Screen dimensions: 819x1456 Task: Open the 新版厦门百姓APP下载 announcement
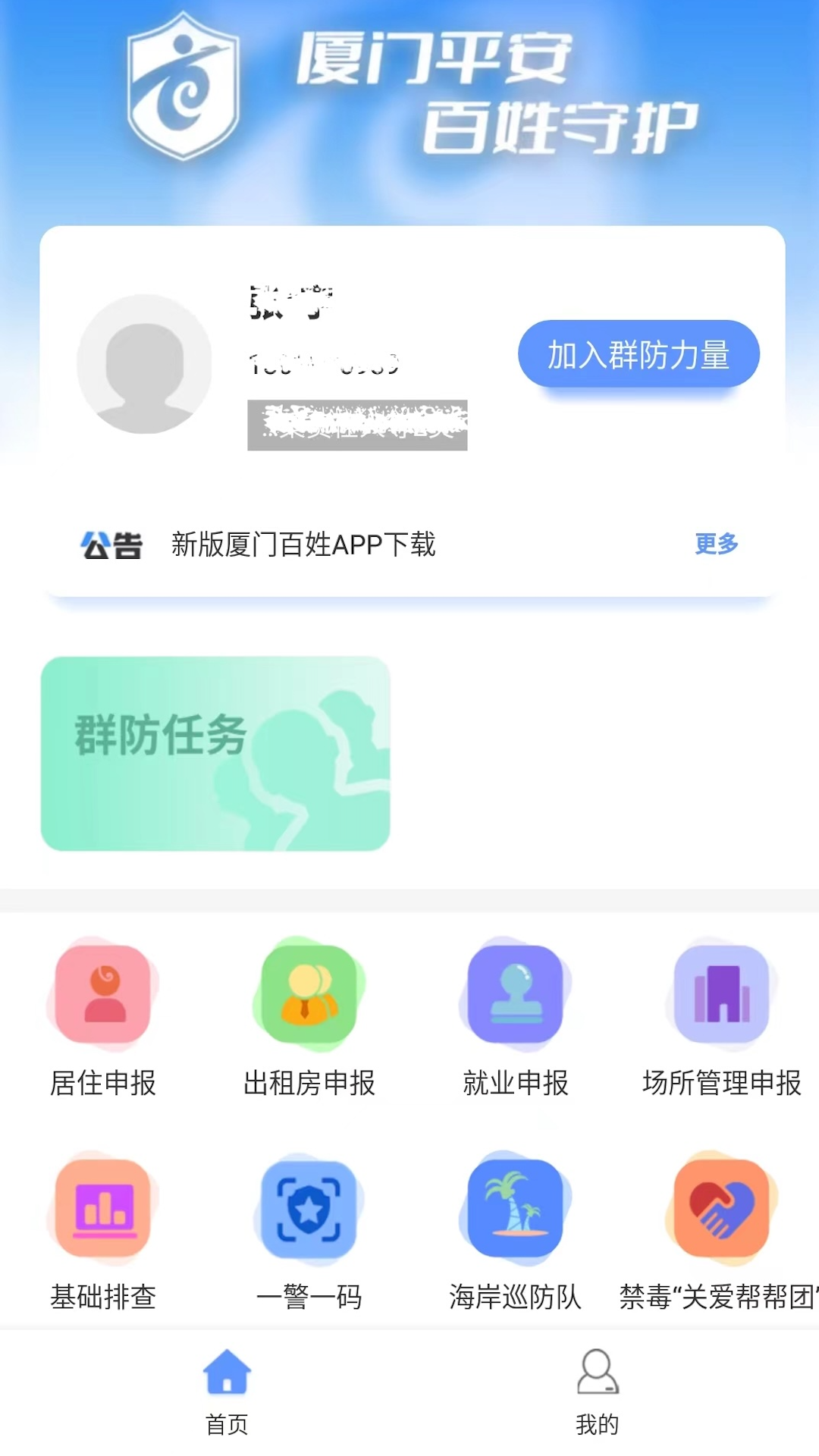coord(303,544)
